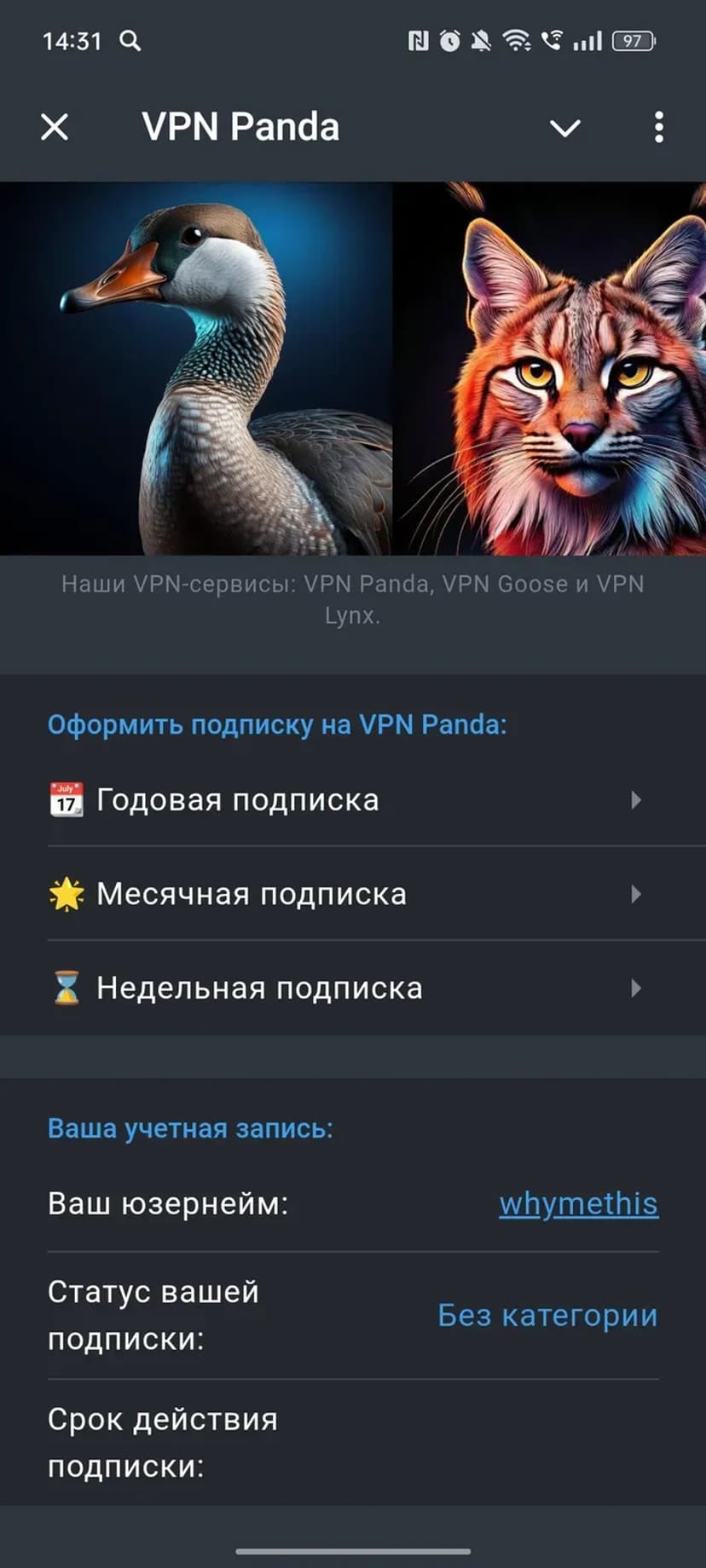
Task: Open Годовая подписка option
Action: coord(345,800)
